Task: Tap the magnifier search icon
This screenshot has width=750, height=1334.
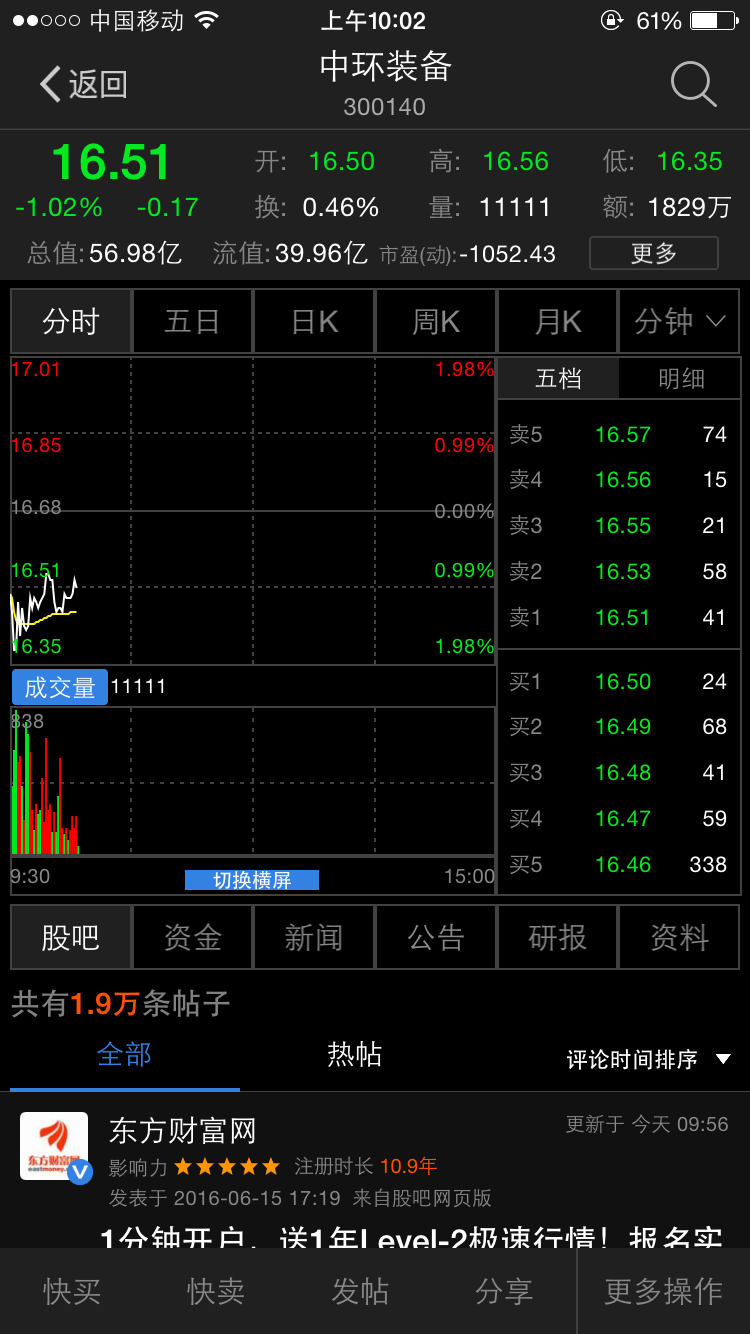Action: point(693,84)
